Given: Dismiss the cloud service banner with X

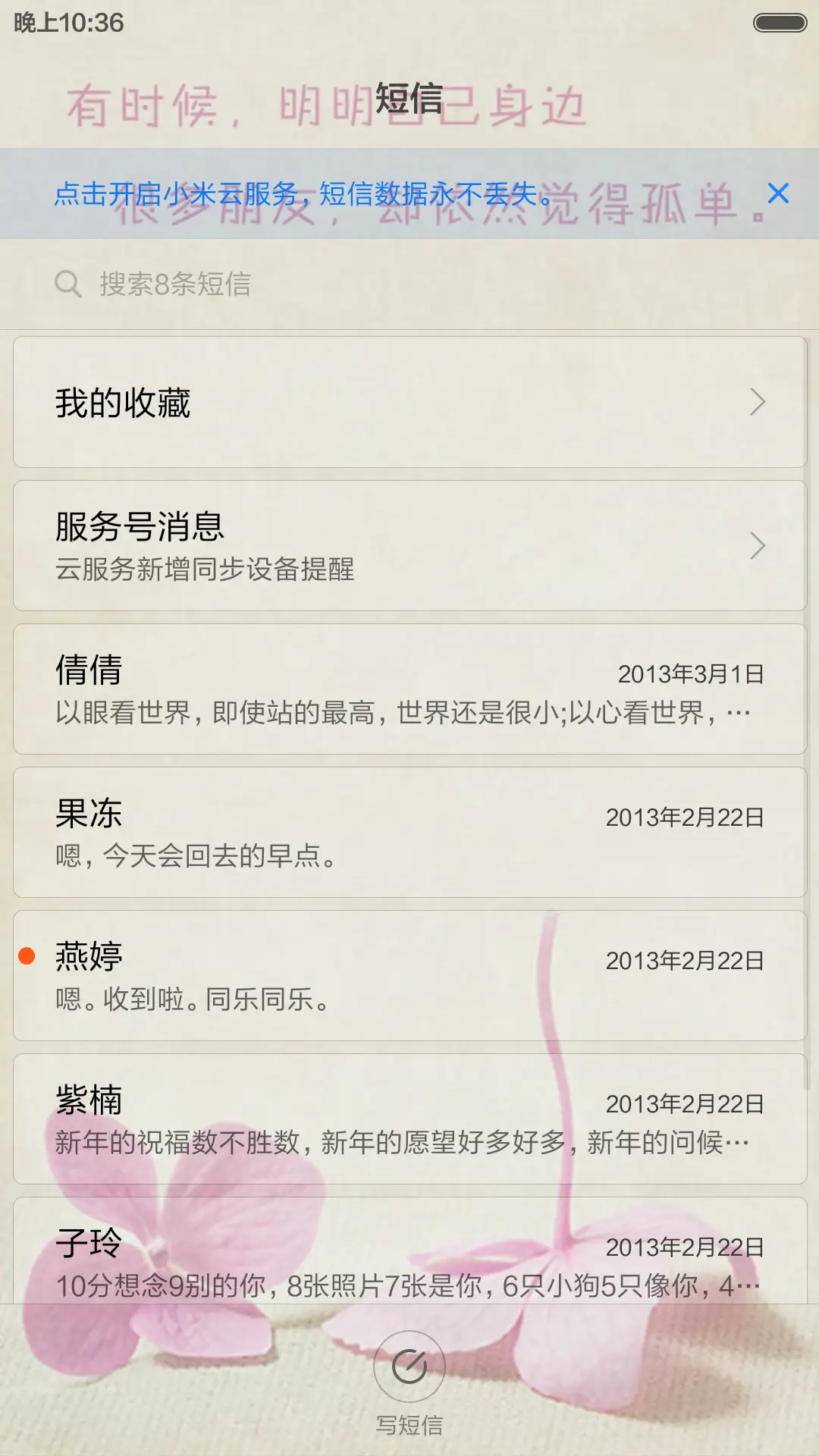Looking at the screenshot, I should [780, 195].
